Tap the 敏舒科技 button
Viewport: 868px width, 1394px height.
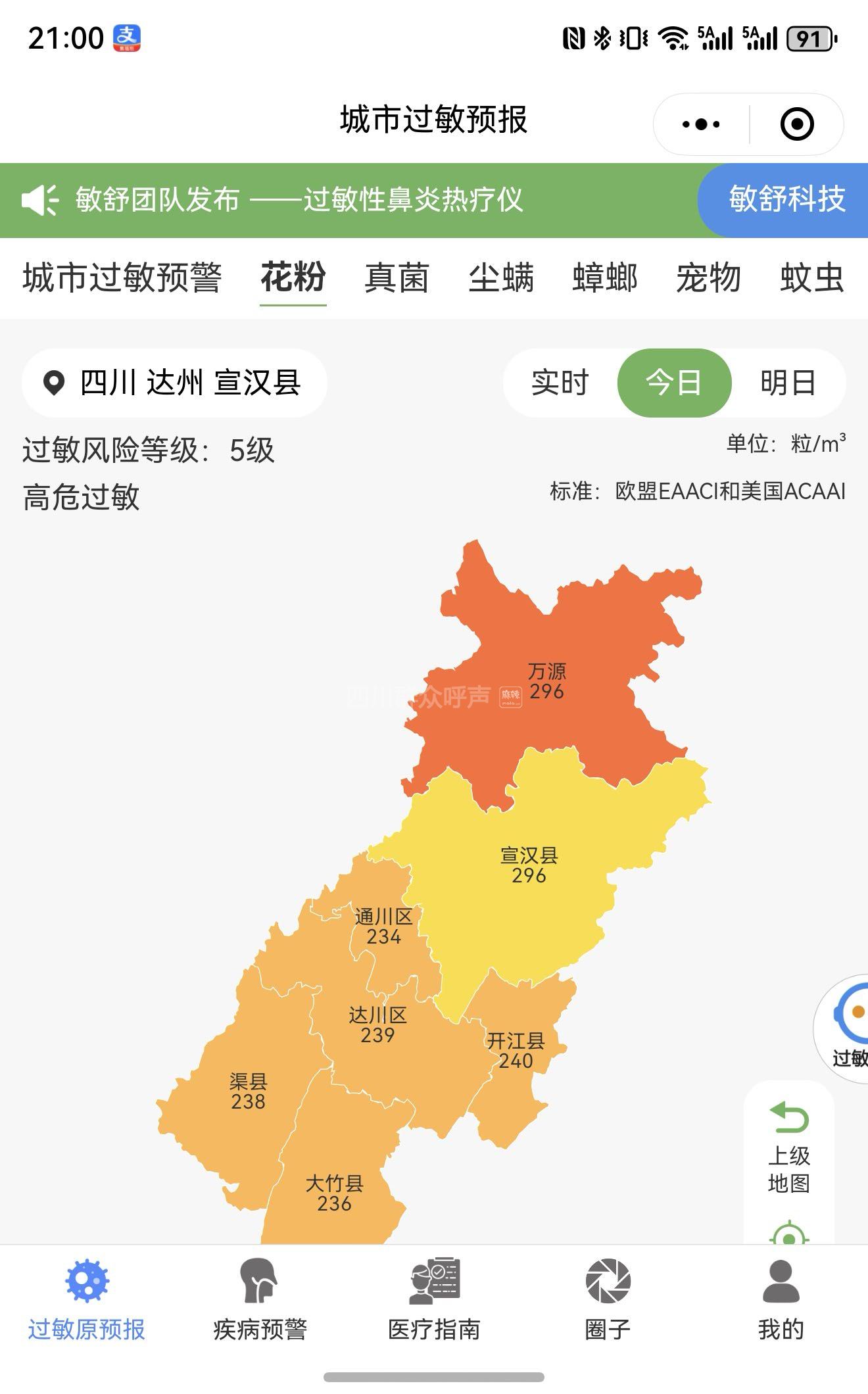click(786, 200)
